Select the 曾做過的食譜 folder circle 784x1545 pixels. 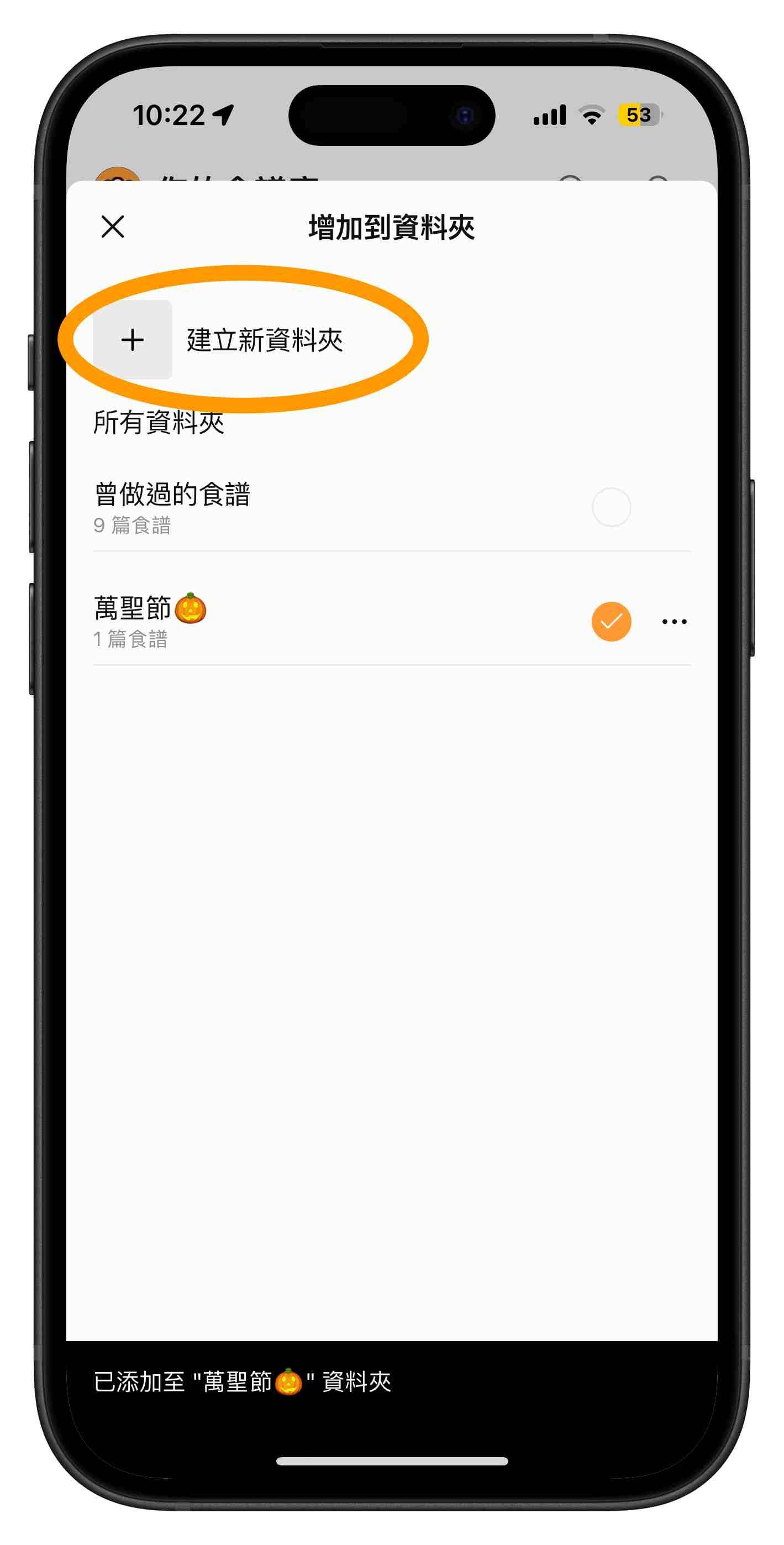[611, 507]
